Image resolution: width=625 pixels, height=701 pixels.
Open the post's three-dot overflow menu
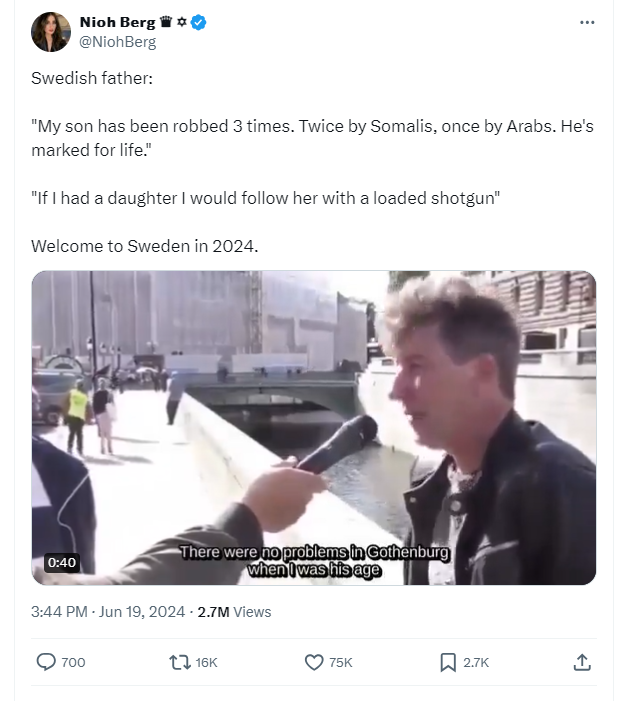587,23
